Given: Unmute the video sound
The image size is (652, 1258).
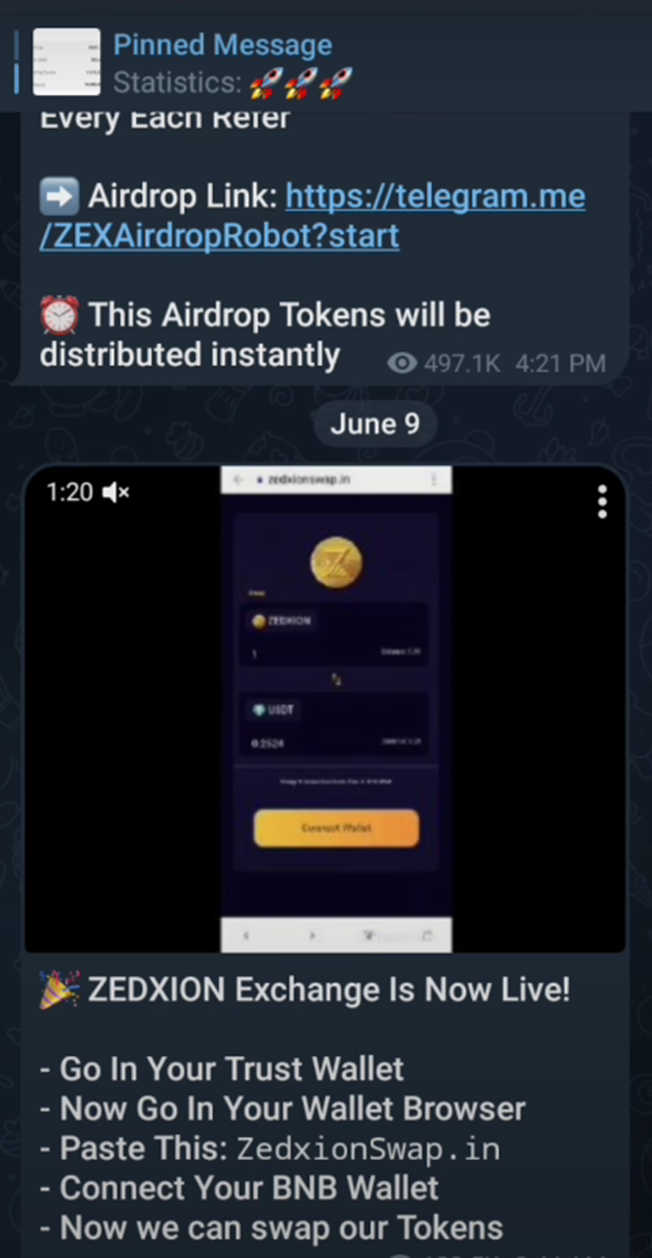Looking at the screenshot, I should (x=117, y=492).
